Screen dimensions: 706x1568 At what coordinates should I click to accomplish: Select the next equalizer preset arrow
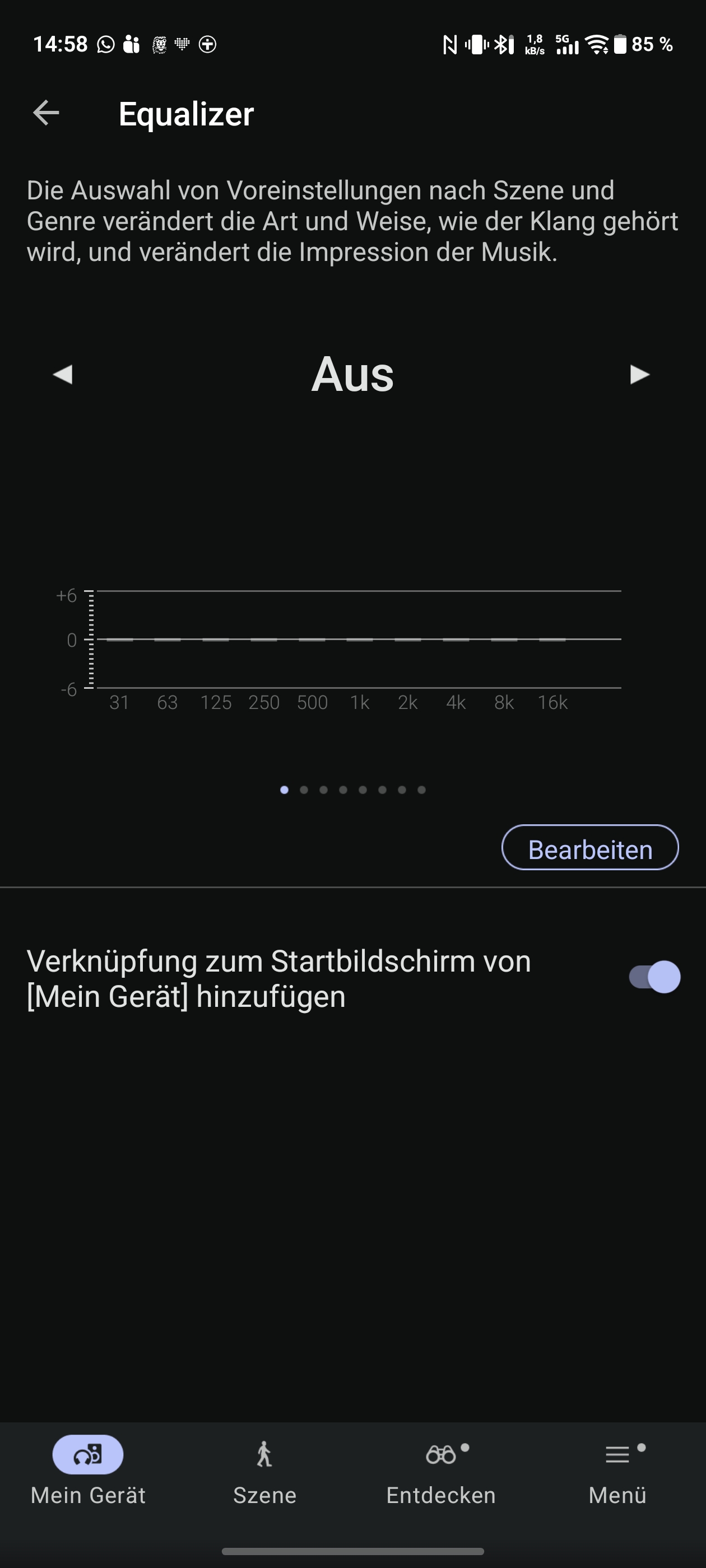639,374
